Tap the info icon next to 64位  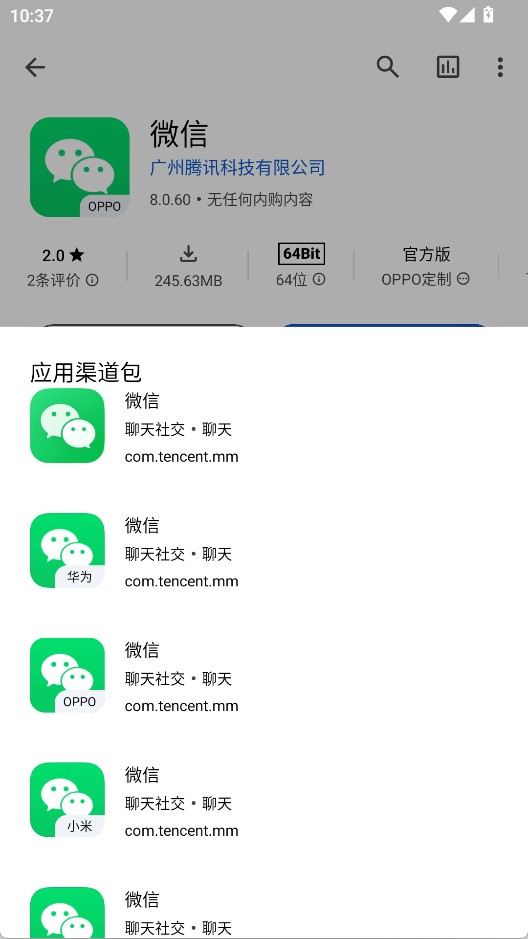(320, 279)
